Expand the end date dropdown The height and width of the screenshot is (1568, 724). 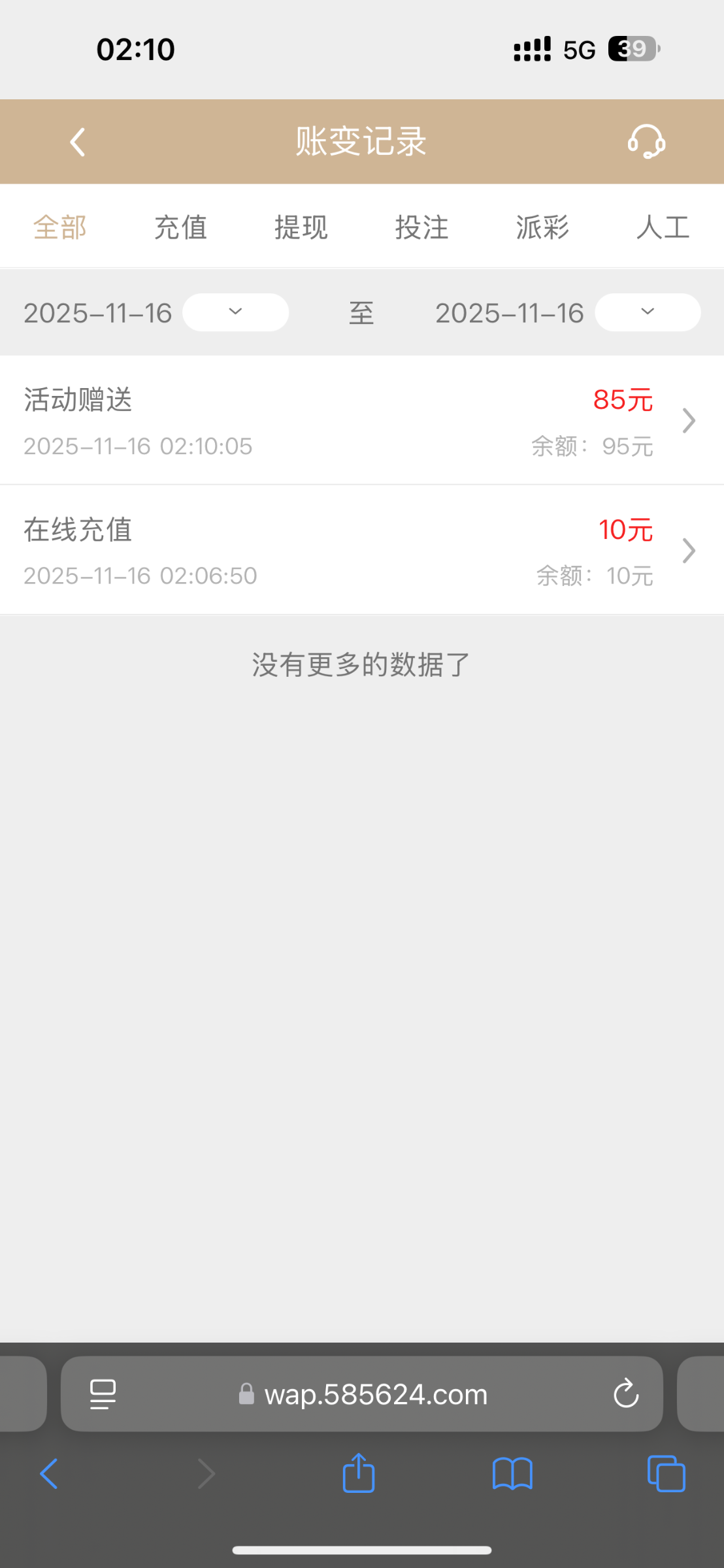tap(648, 312)
